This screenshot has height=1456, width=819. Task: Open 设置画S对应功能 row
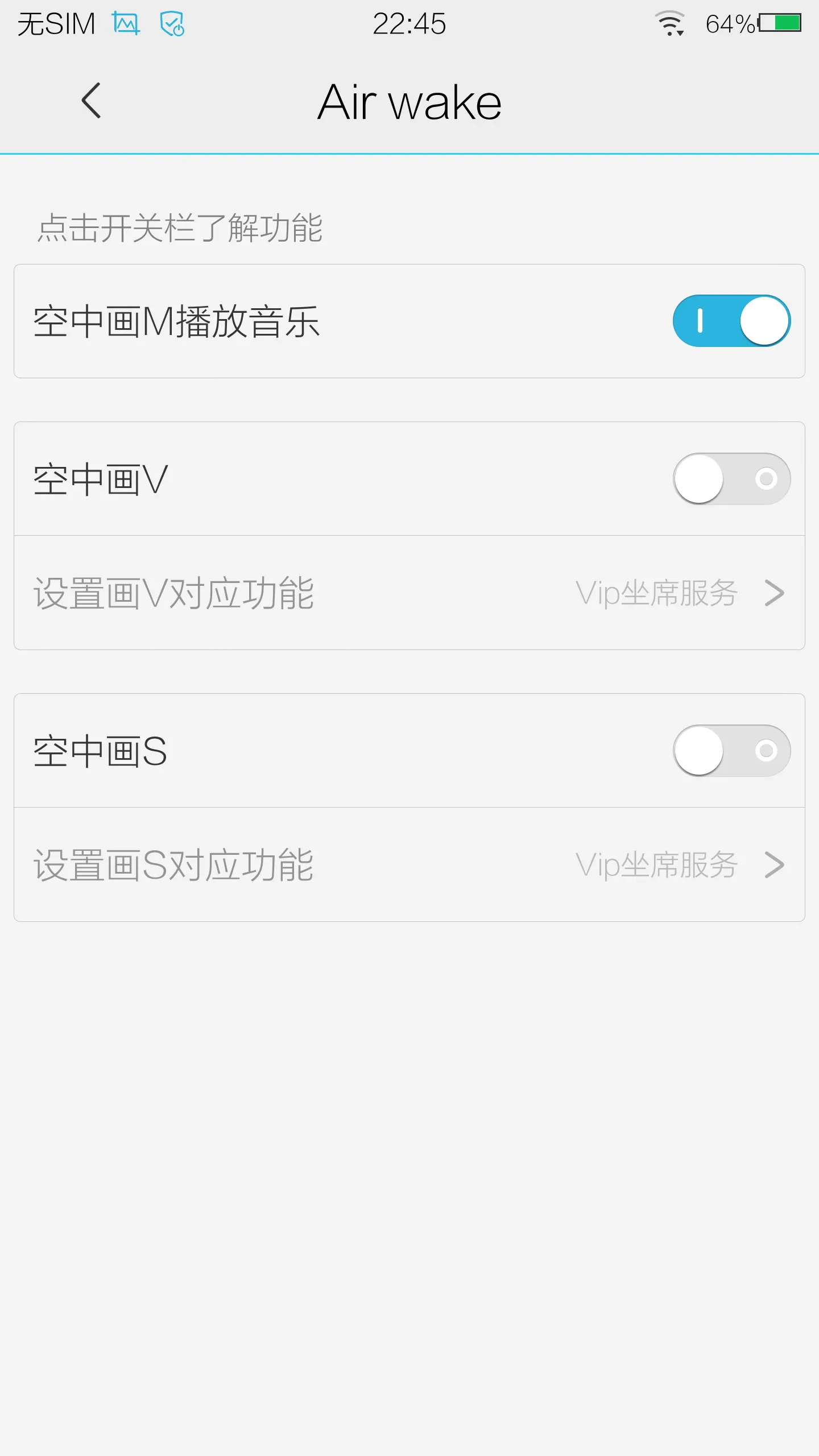(409, 864)
